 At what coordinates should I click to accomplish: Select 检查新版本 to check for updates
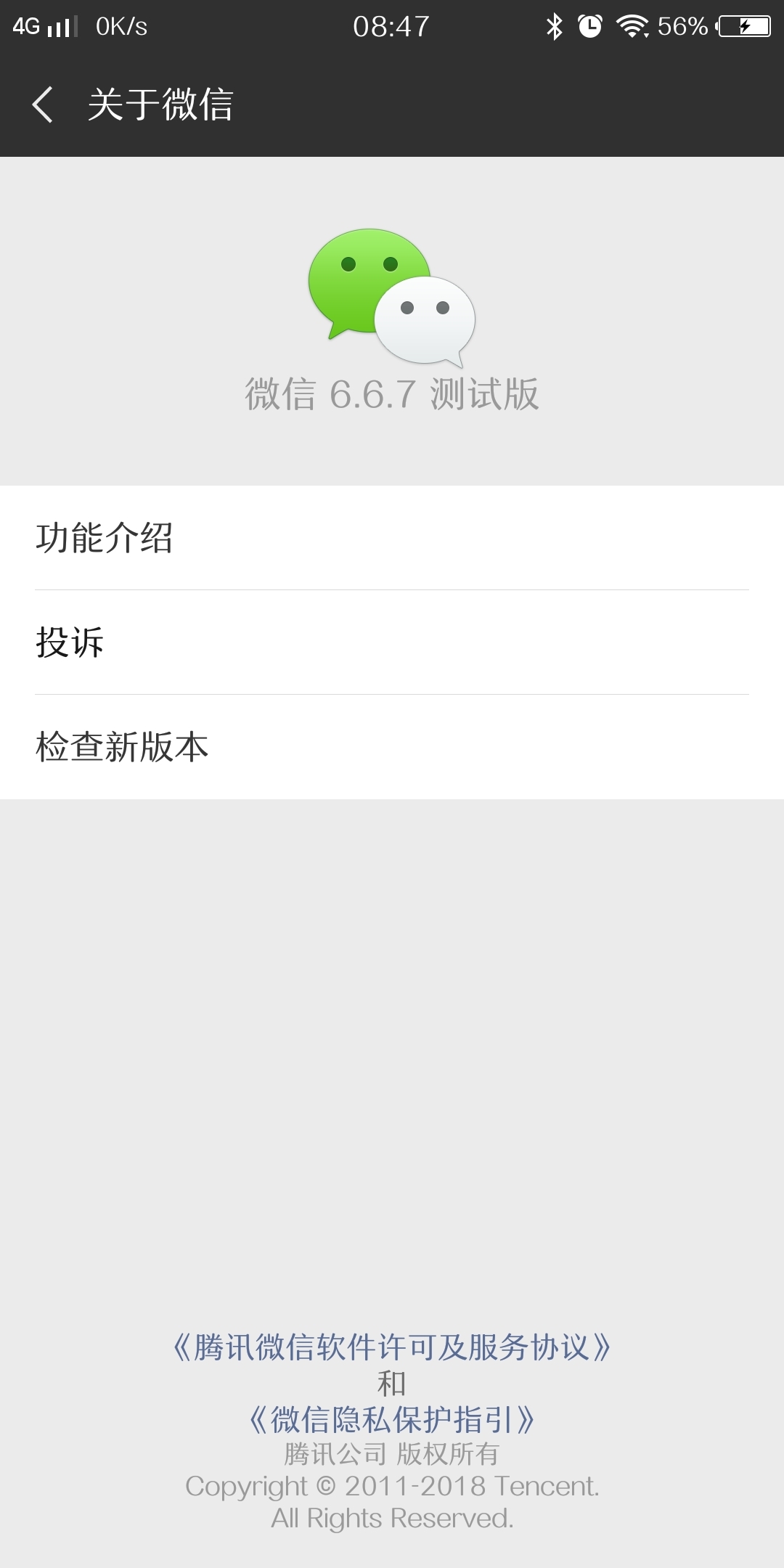[392, 747]
